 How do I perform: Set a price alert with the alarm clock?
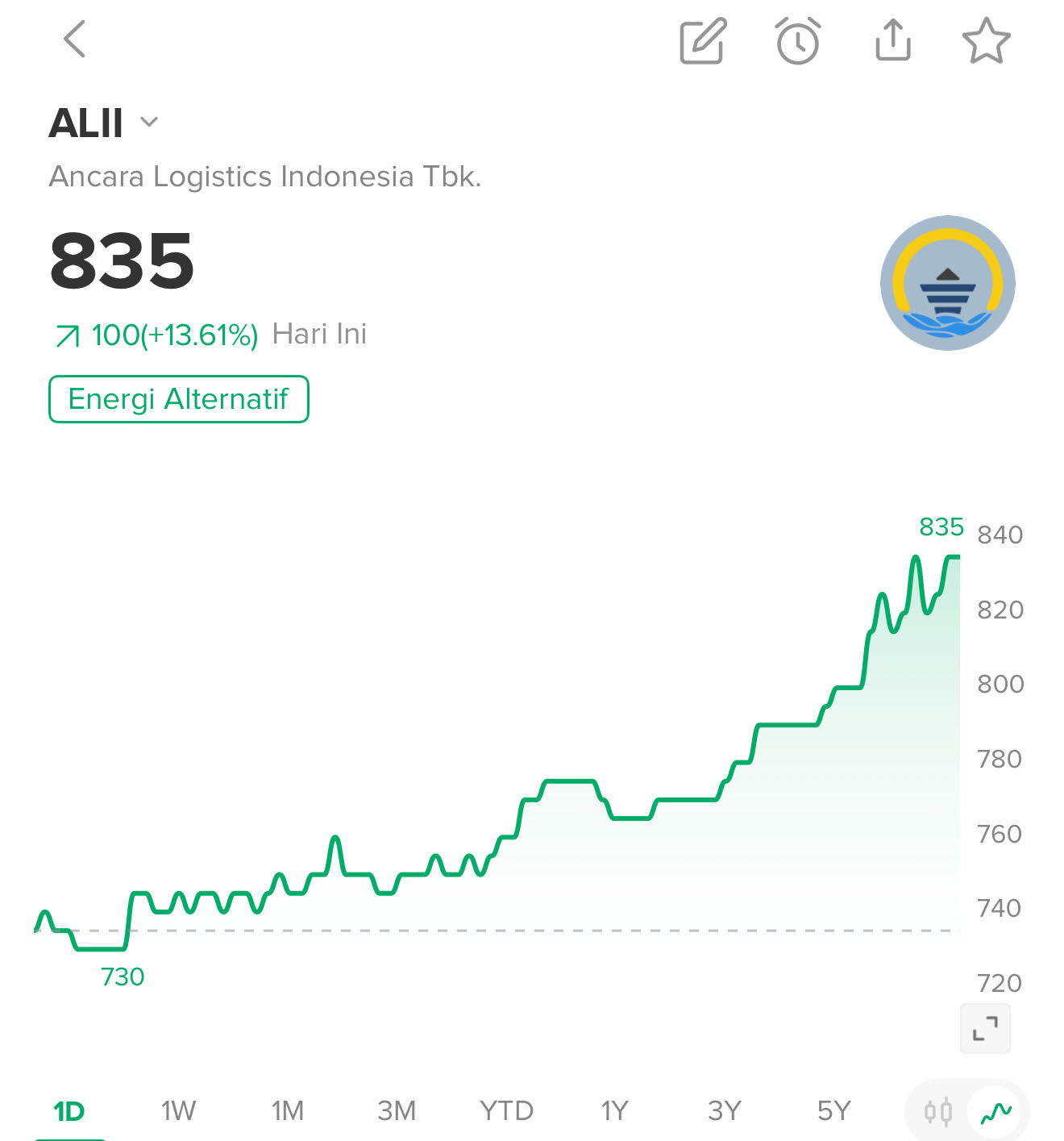(798, 41)
